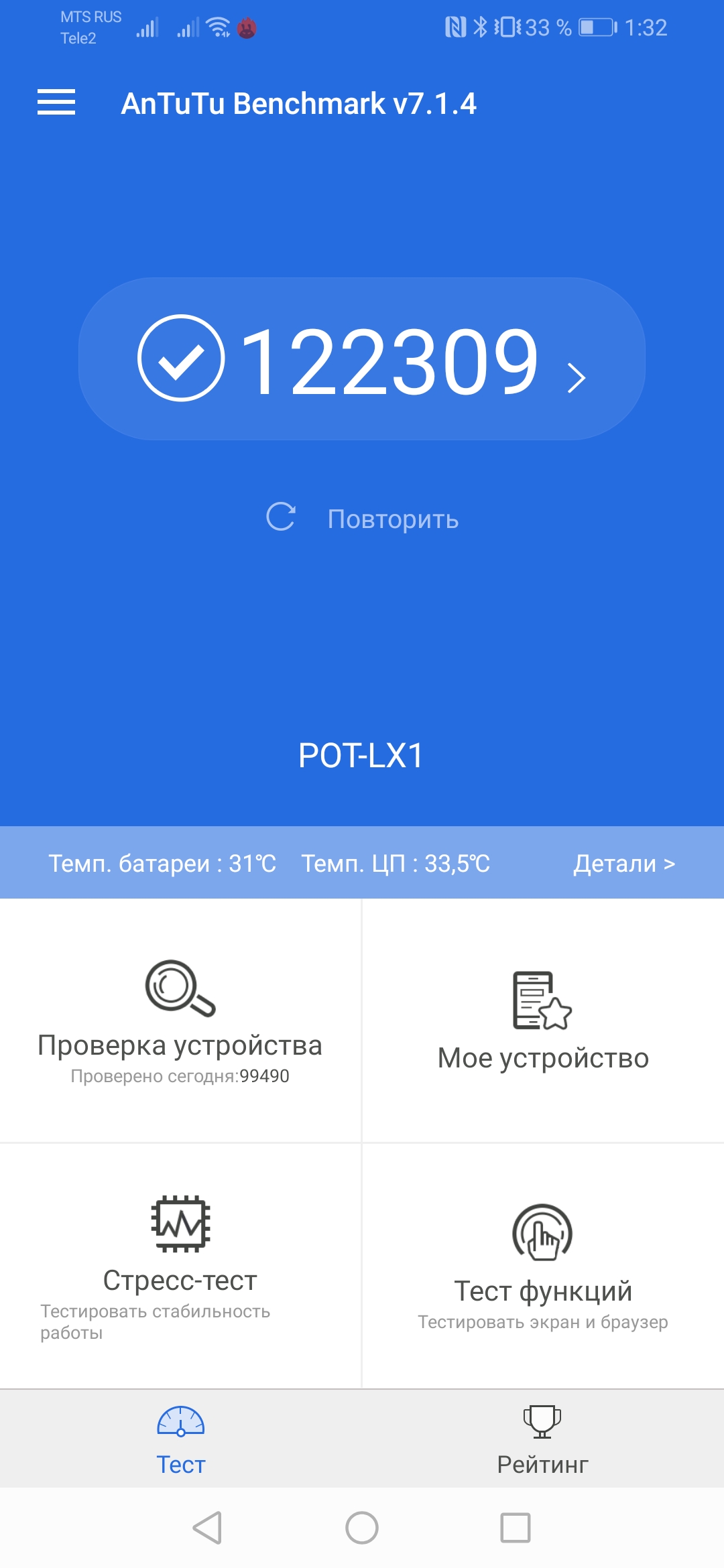The image size is (724, 1568).
Task: Open the 122309 score details
Action: coord(362,360)
